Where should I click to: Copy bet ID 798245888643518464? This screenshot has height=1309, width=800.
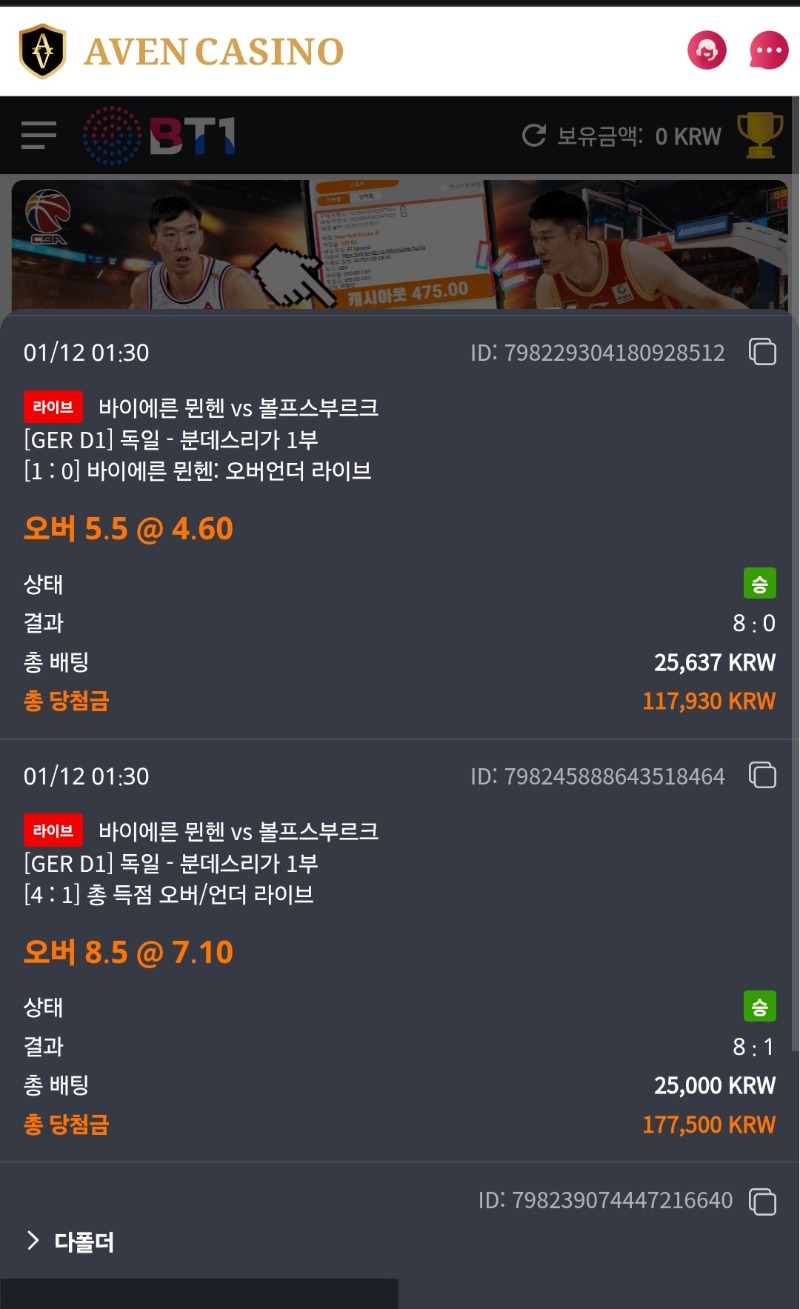(762, 775)
